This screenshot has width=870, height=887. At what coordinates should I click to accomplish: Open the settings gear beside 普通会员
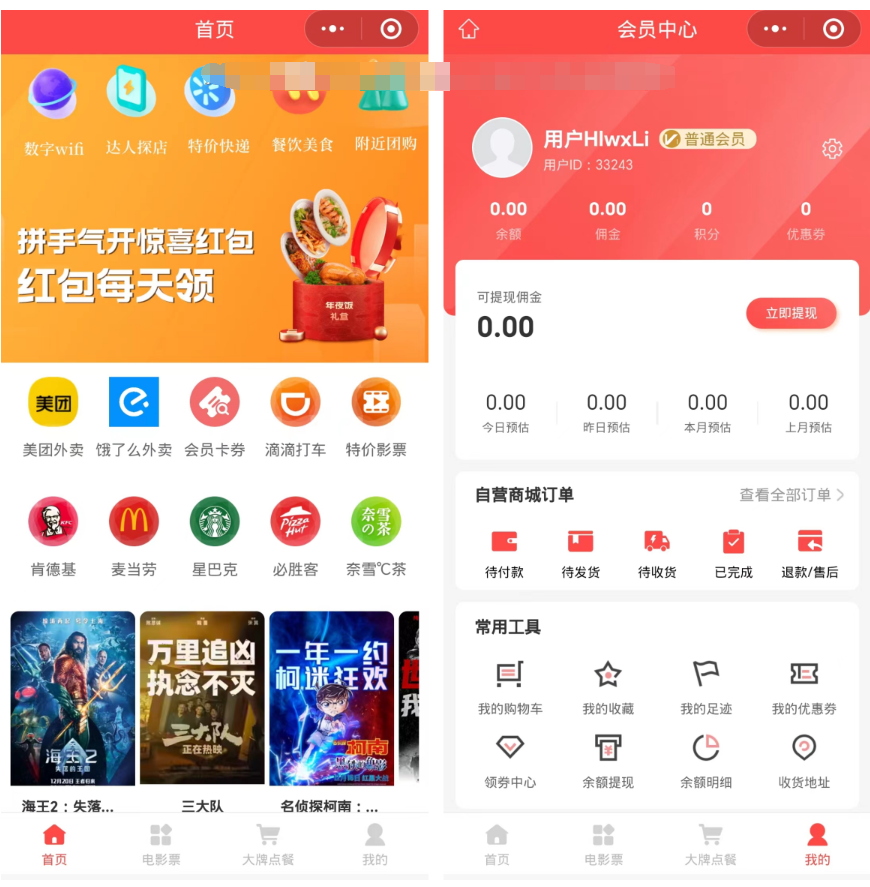click(x=831, y=149)
